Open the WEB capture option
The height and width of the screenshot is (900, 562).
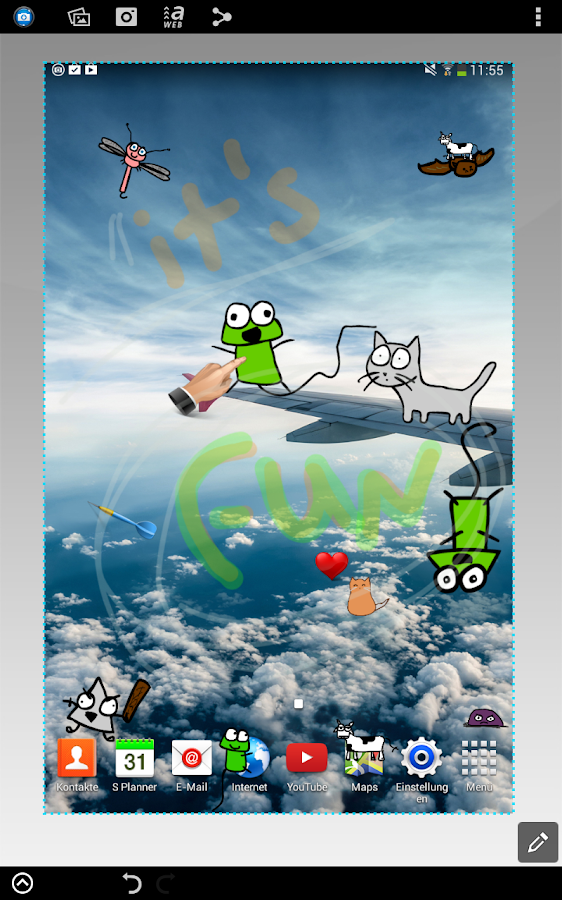click(x=173, y=17)
